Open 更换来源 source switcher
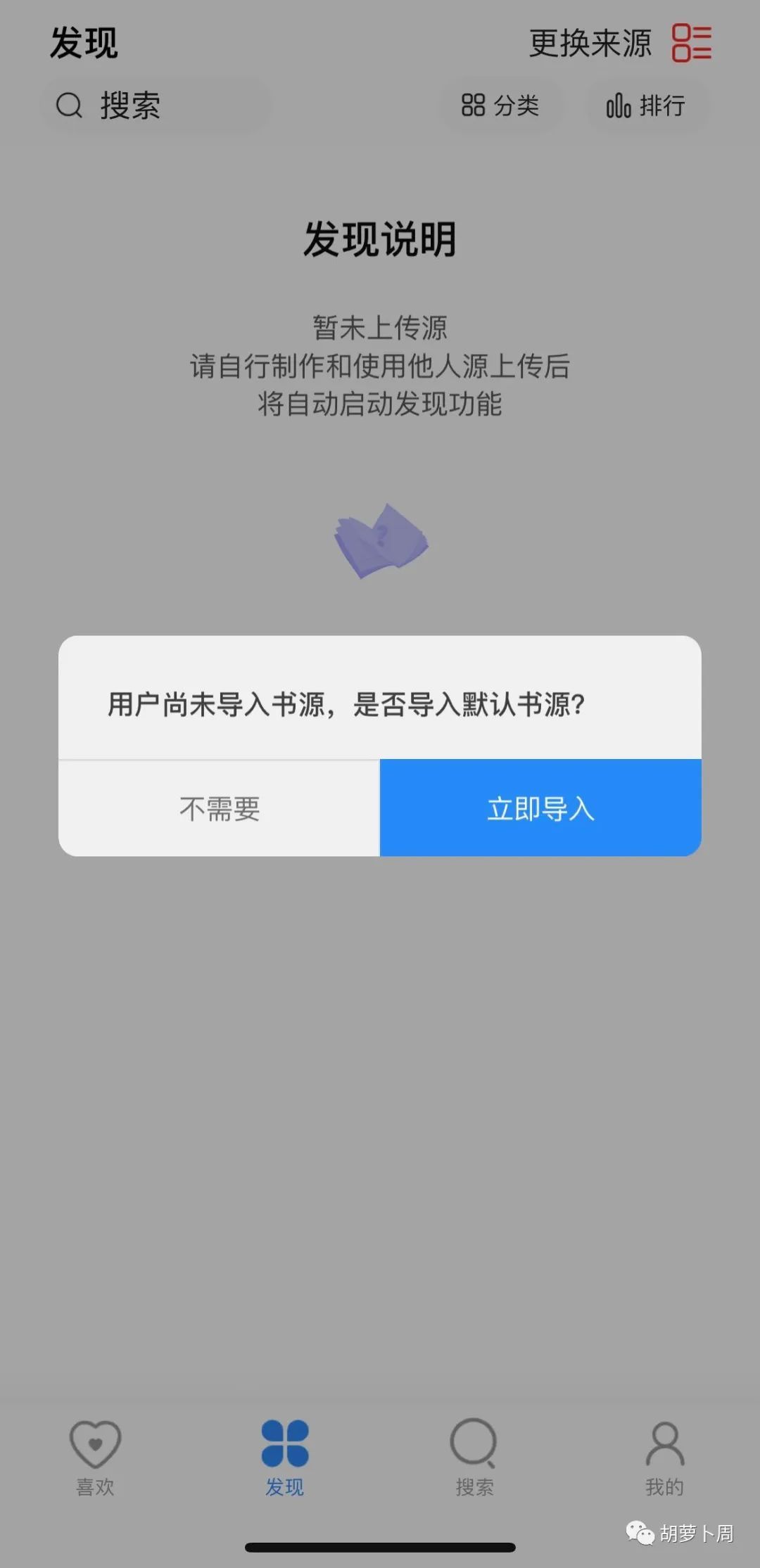Screen dimensions: 760x1568 619,44
